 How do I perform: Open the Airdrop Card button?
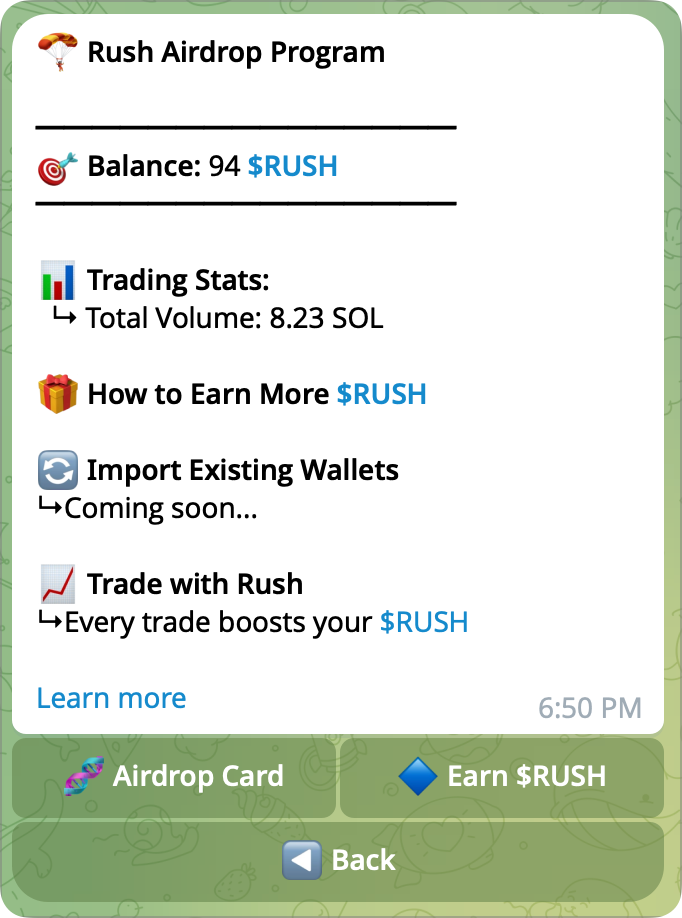[x=174, y=777]
